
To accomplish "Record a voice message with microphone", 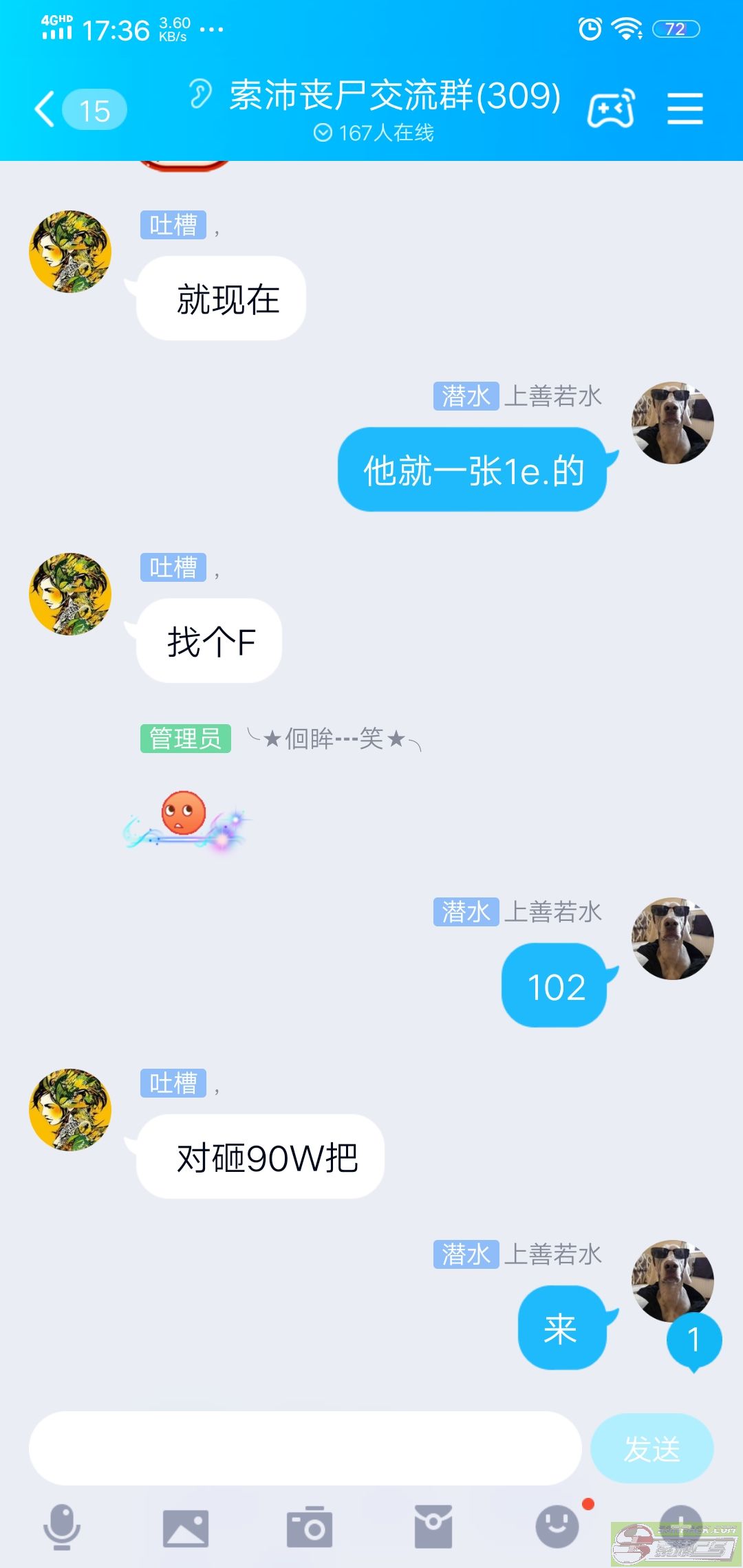I will point(62,1527).
